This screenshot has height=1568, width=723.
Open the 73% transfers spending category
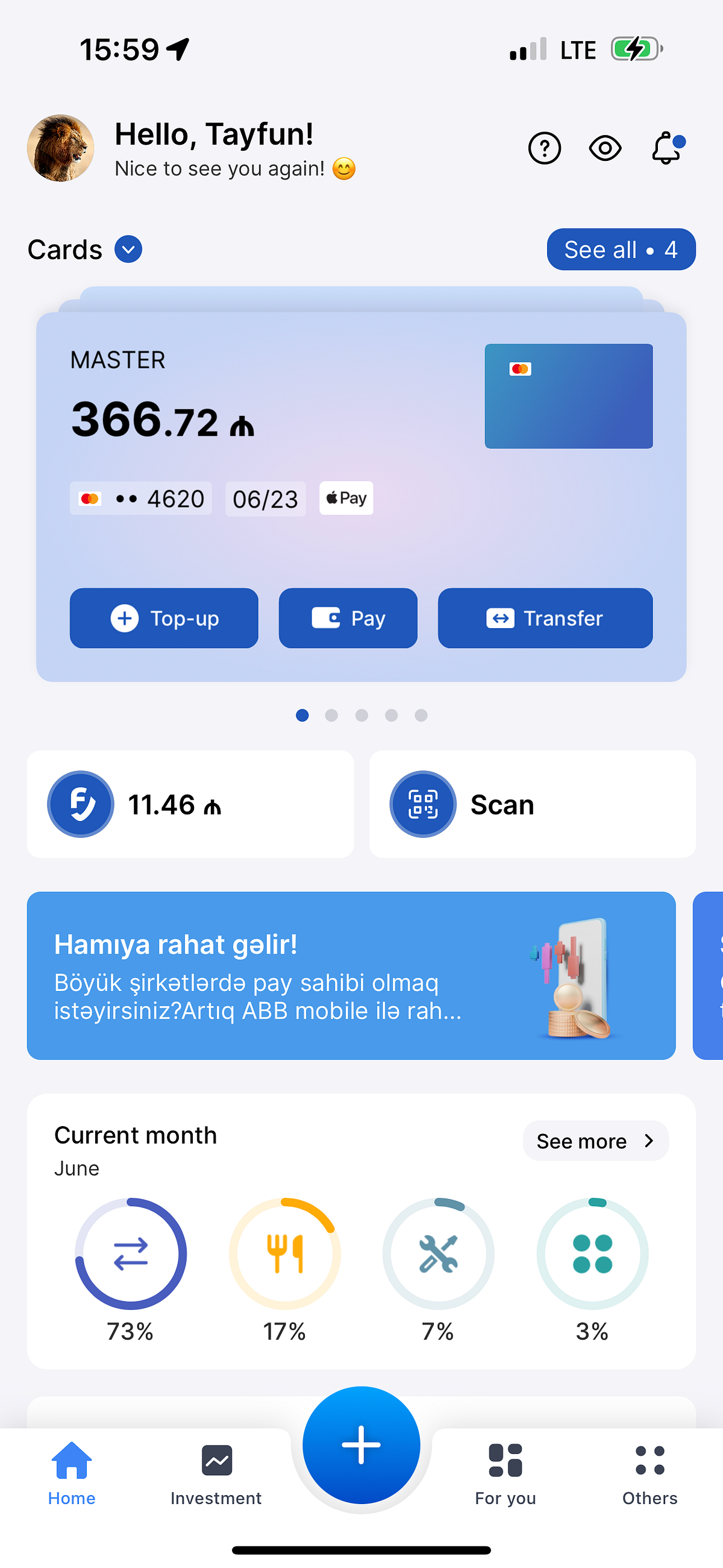130,1270
